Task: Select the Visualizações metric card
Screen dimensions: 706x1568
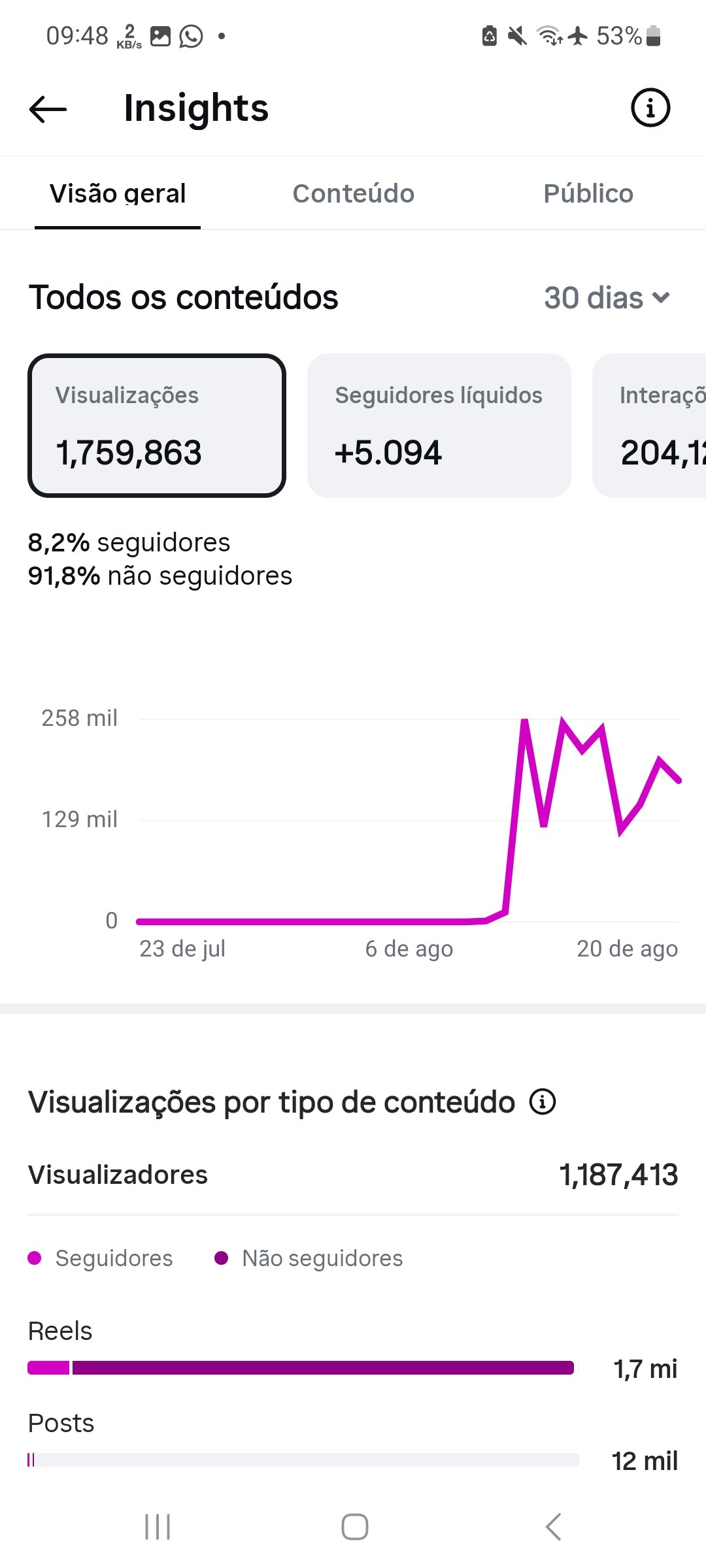Action: point(157,426)
